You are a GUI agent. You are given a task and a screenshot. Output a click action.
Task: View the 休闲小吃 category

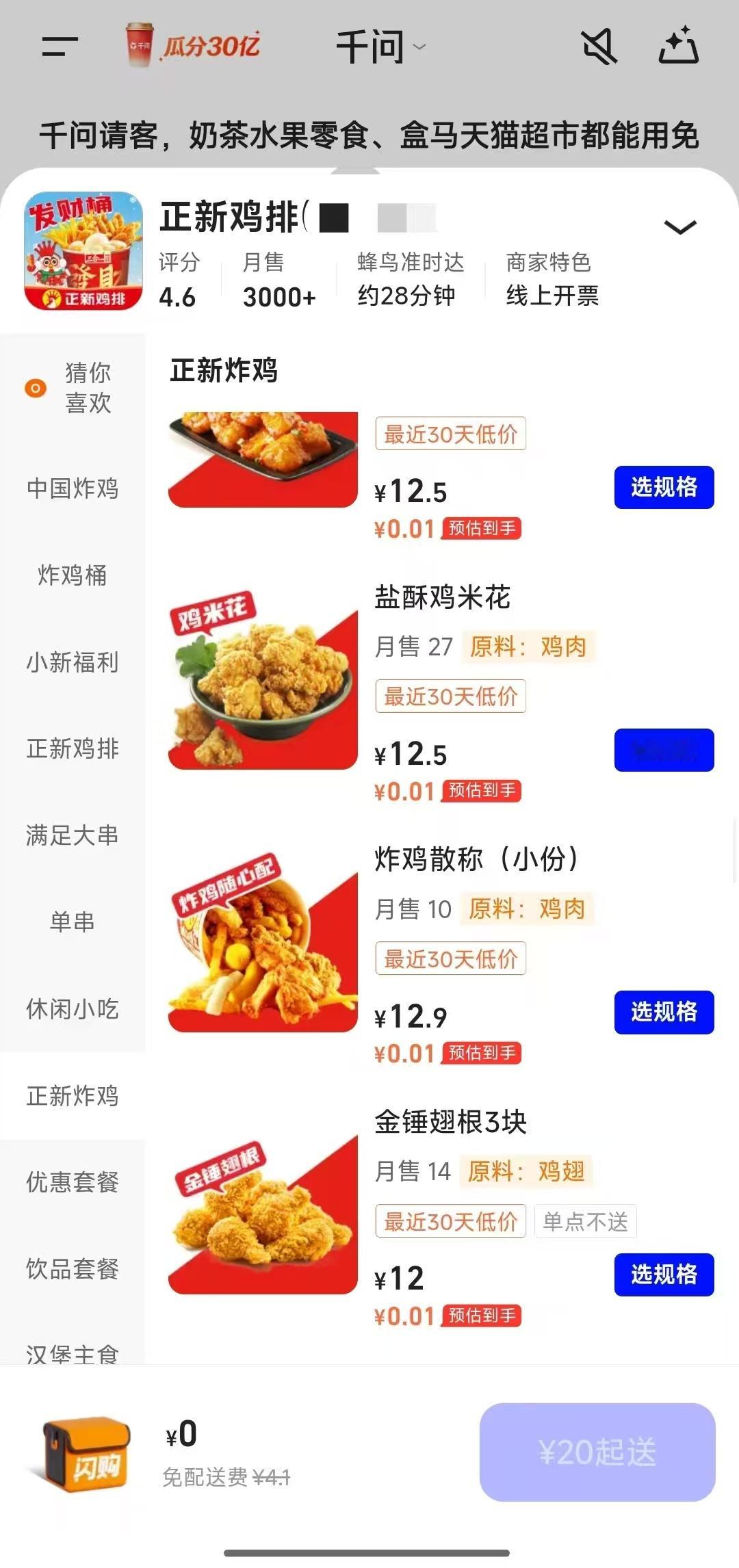(x=73, y=1009)
